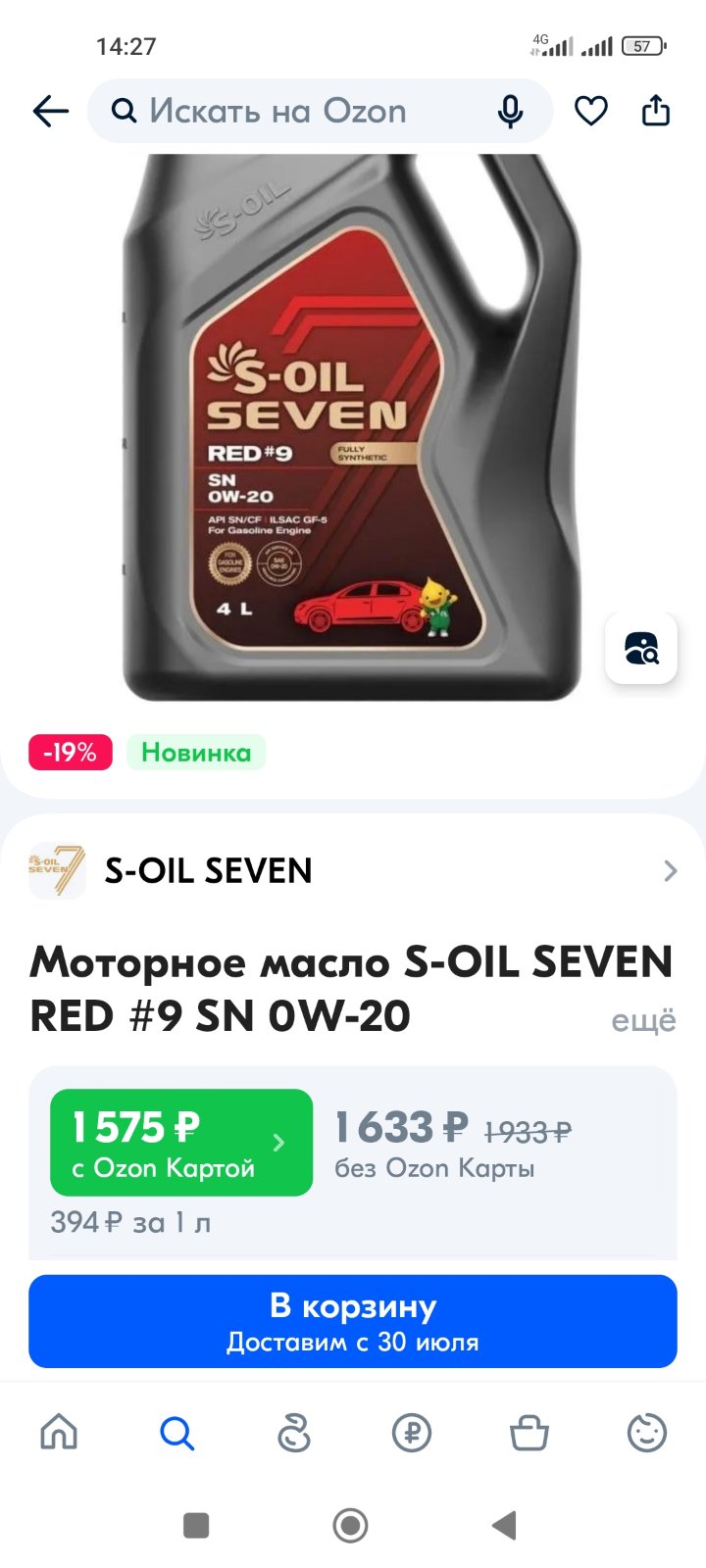This screenshot has height=1568, width=706.
Task: Open the ruble finance tab
Action: [x=412, y=1433]
